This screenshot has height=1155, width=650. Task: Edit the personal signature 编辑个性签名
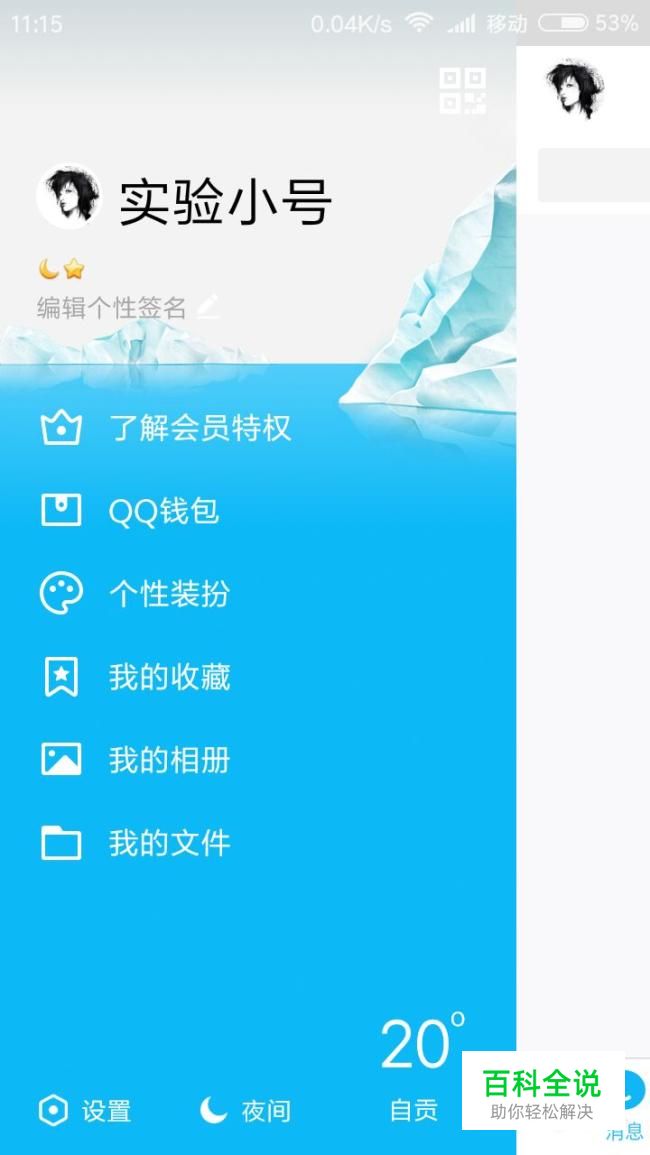pyautogui.click(x=127, y=308)
